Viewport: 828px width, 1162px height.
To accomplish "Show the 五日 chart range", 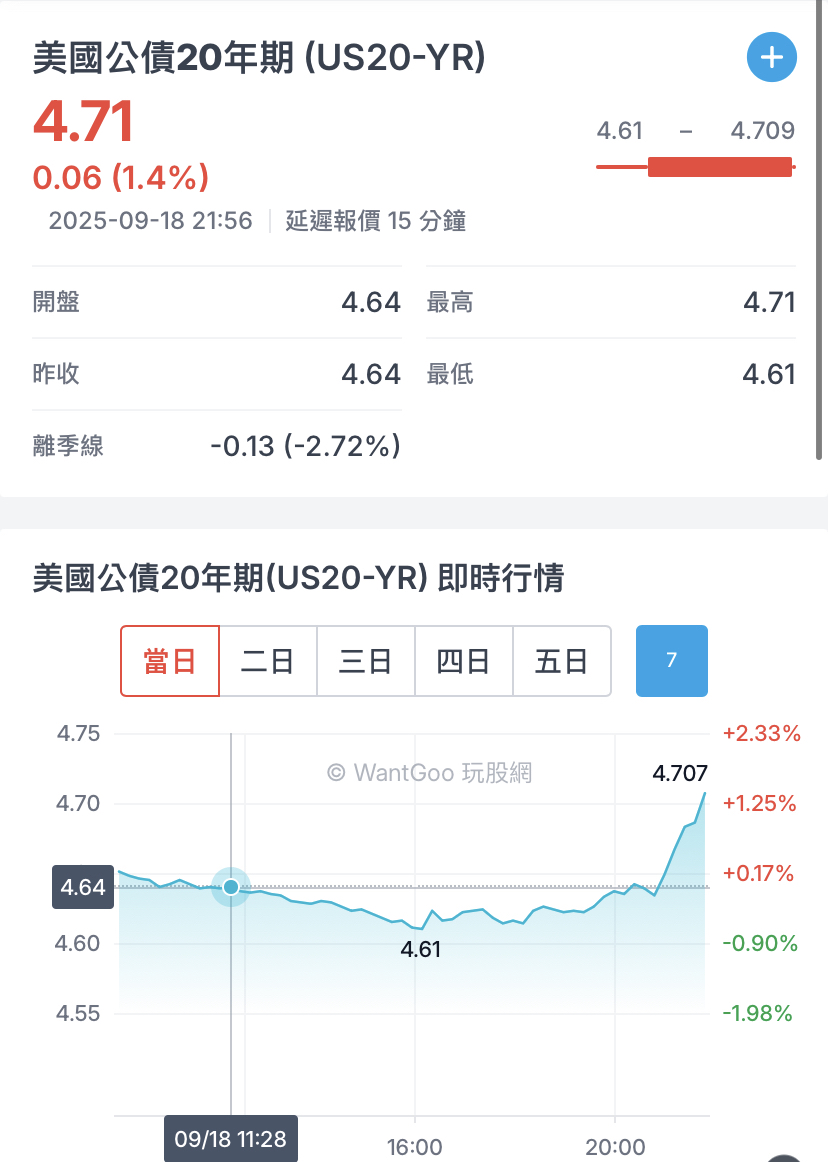I will (561, 661).
